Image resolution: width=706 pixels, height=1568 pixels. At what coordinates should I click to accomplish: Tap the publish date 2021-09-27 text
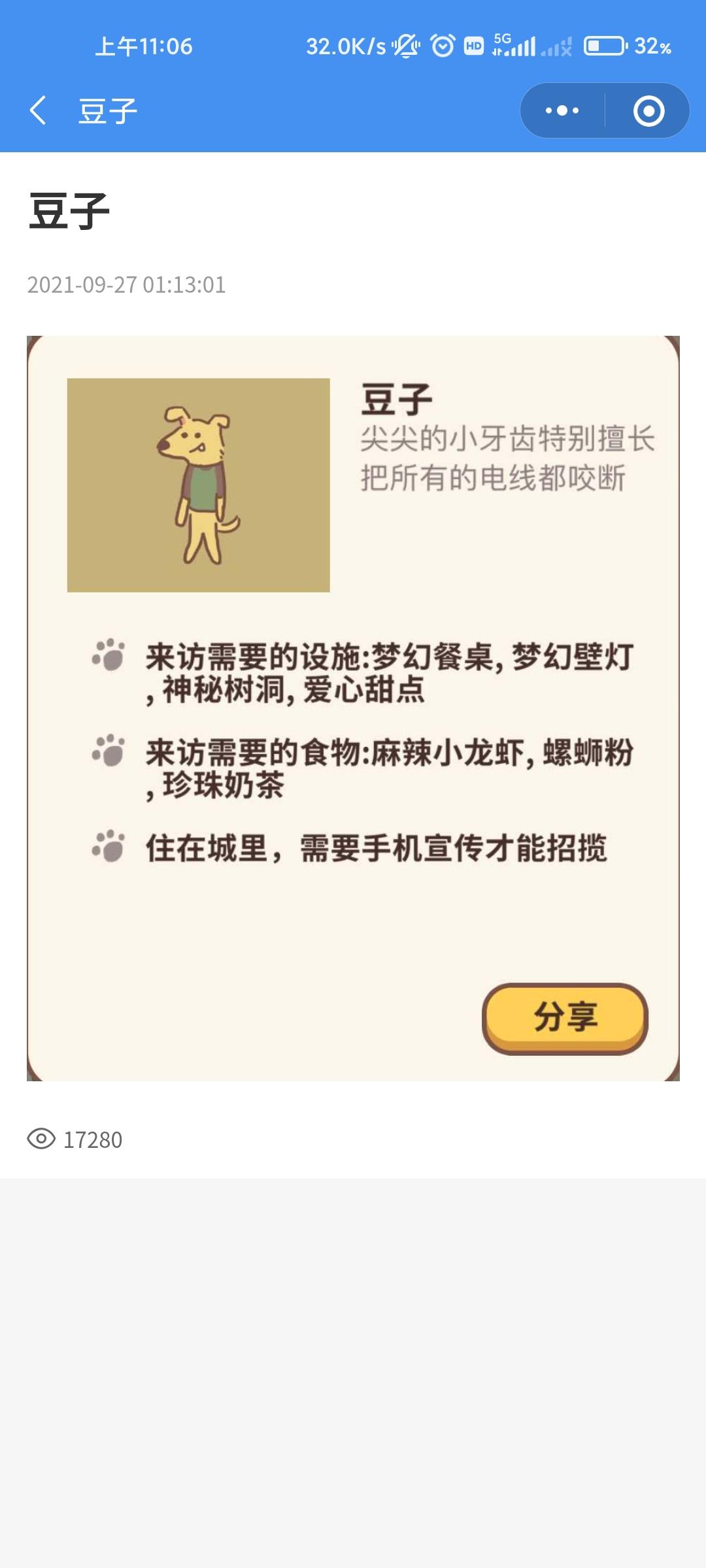[x=126, y=286]
